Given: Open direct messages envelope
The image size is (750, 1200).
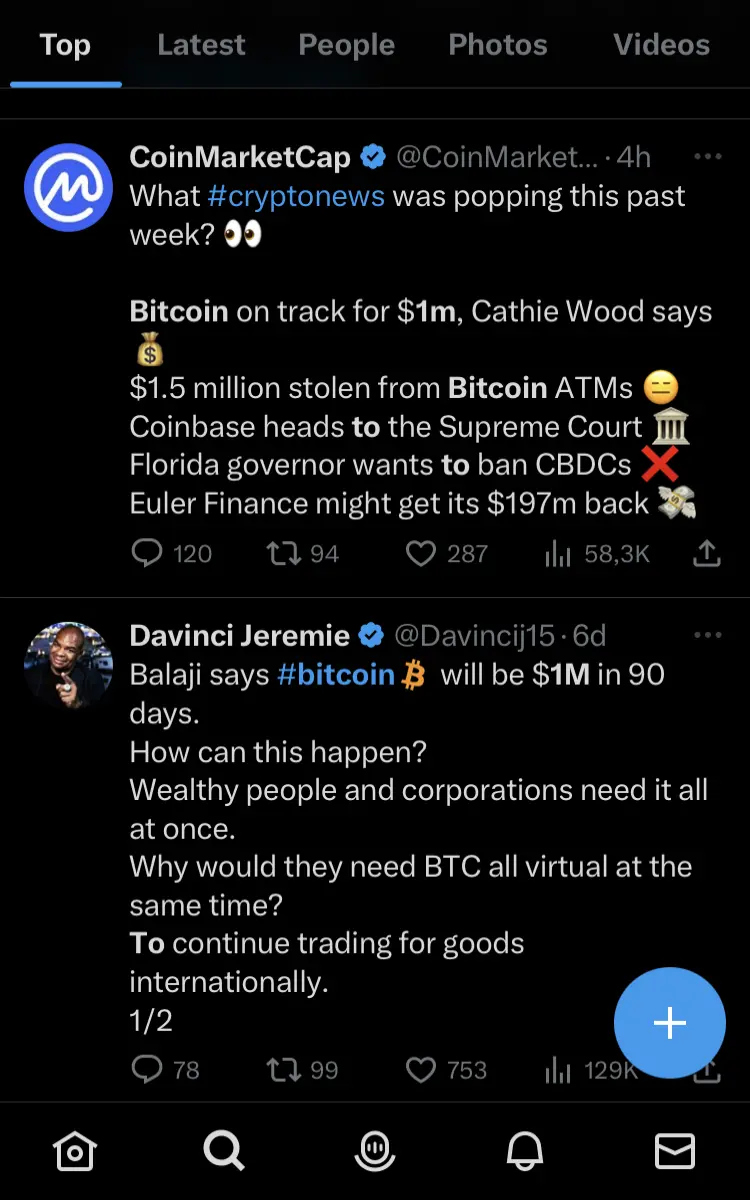Looking at the screenshot, I should point(675,1151).
